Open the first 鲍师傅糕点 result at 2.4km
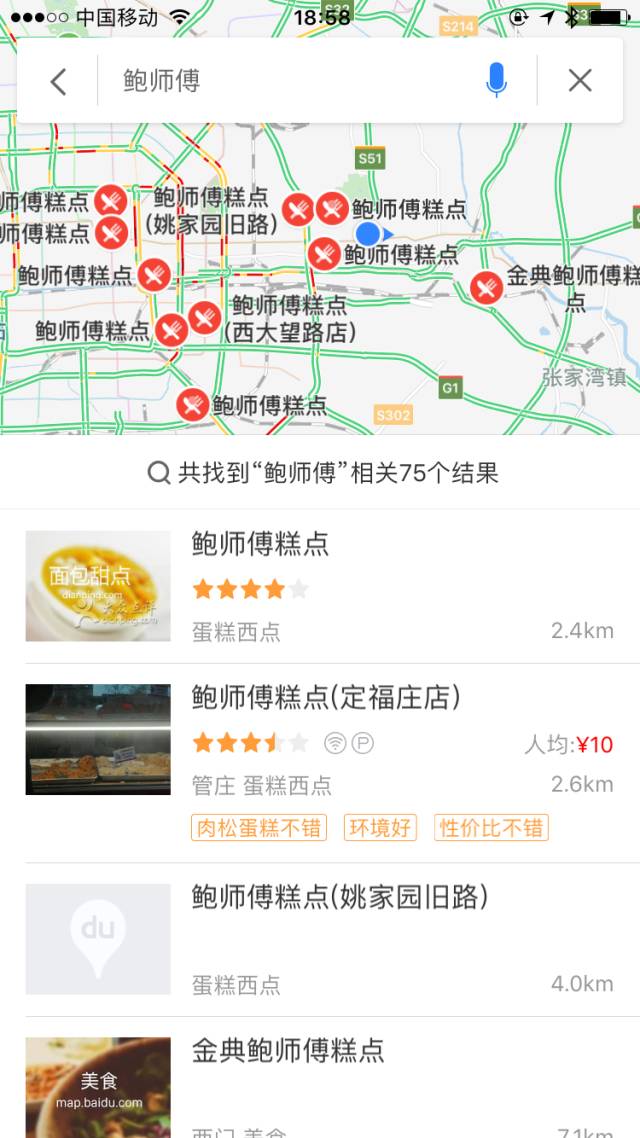 point(320,586)
